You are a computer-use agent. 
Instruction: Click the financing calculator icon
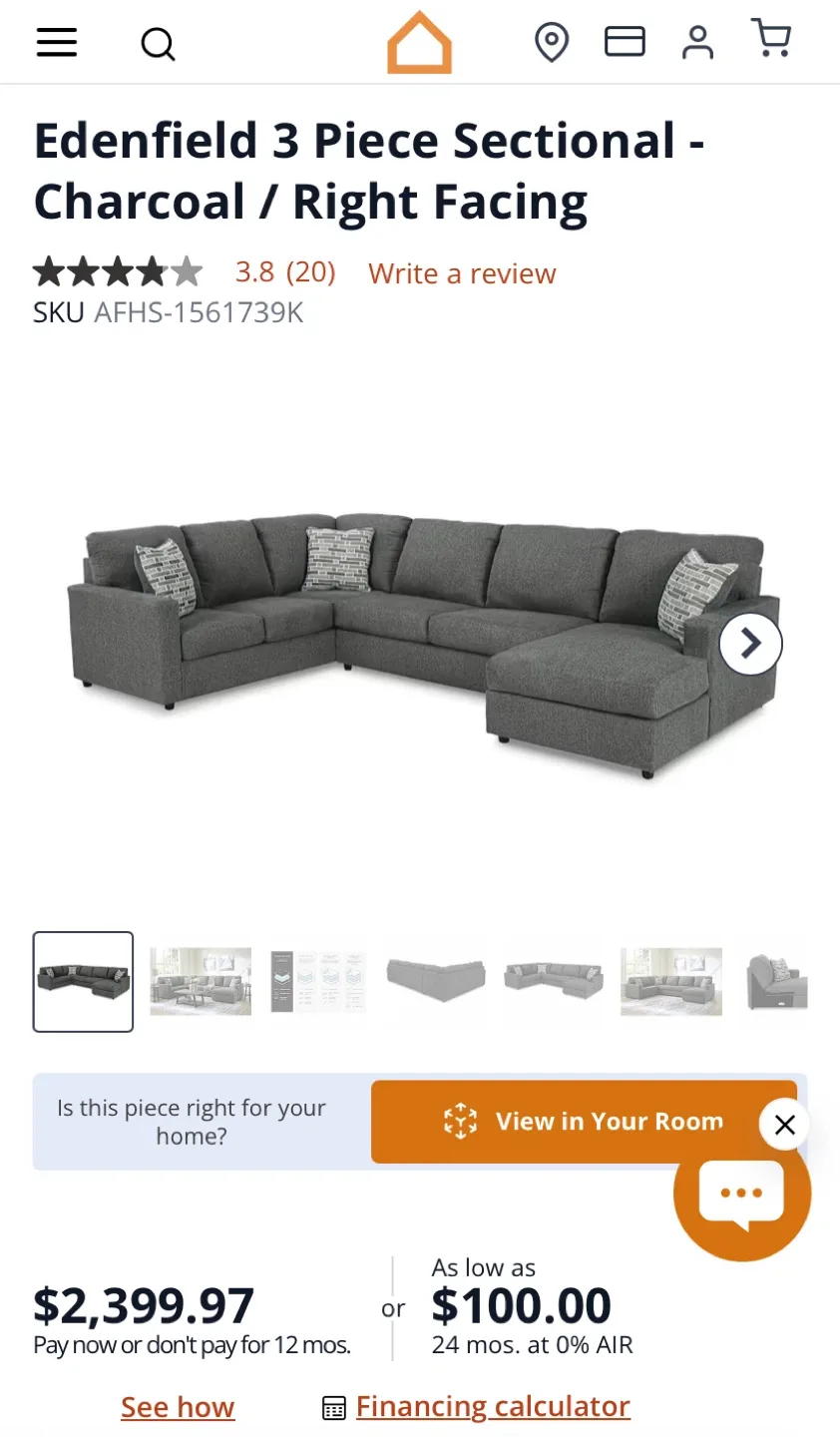(x=332, y=1405)
